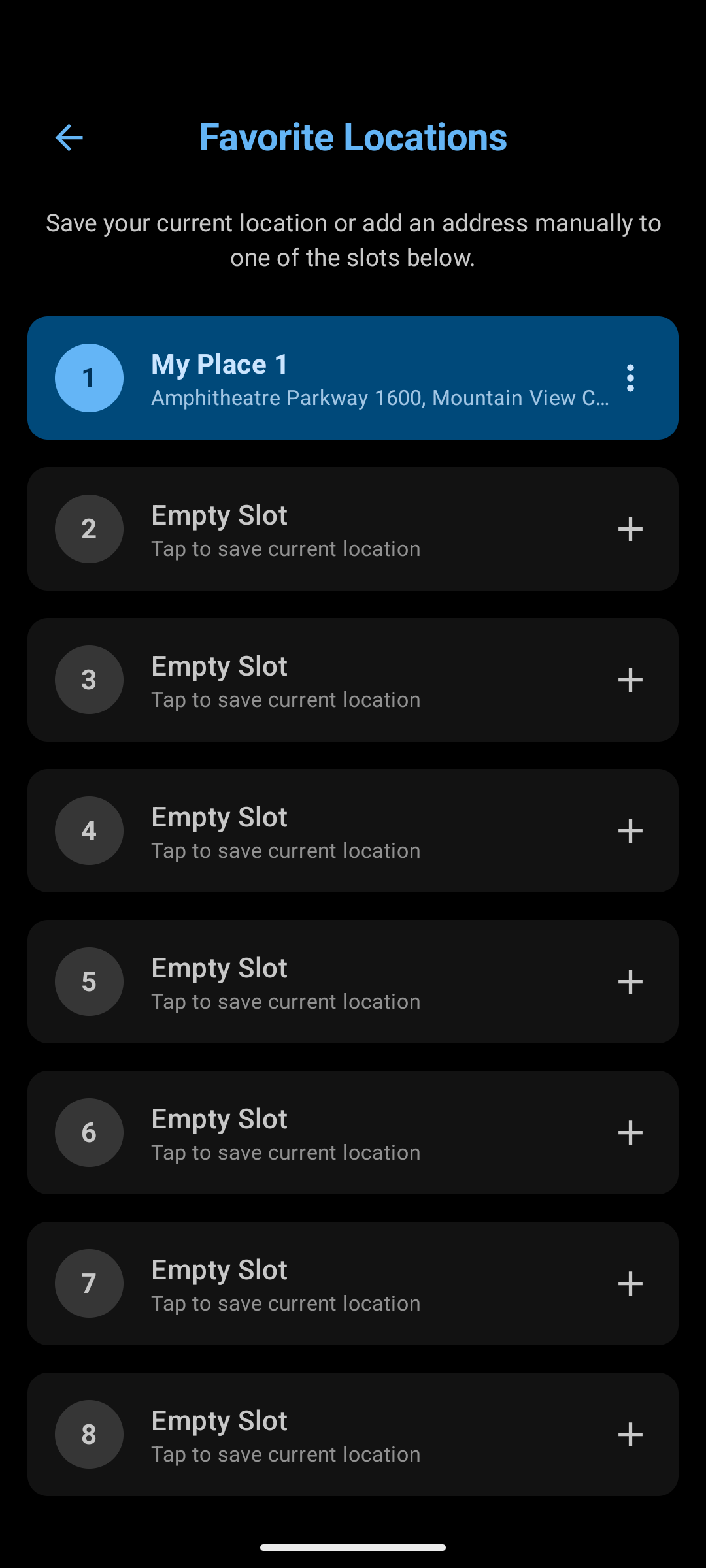Click the number badge on My Place 1
The width and height of the screenshot is (706, 1568).
click(x=89, y=378)
